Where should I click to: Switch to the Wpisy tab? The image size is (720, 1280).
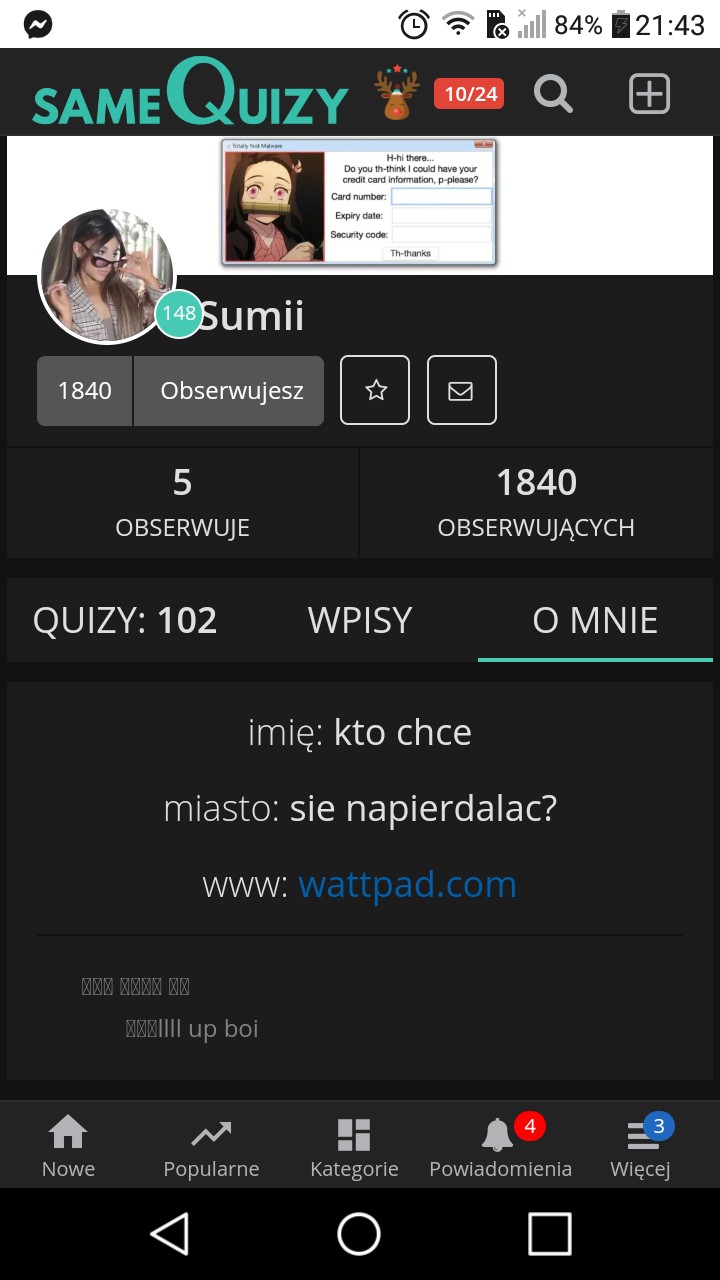click(360, 621)
